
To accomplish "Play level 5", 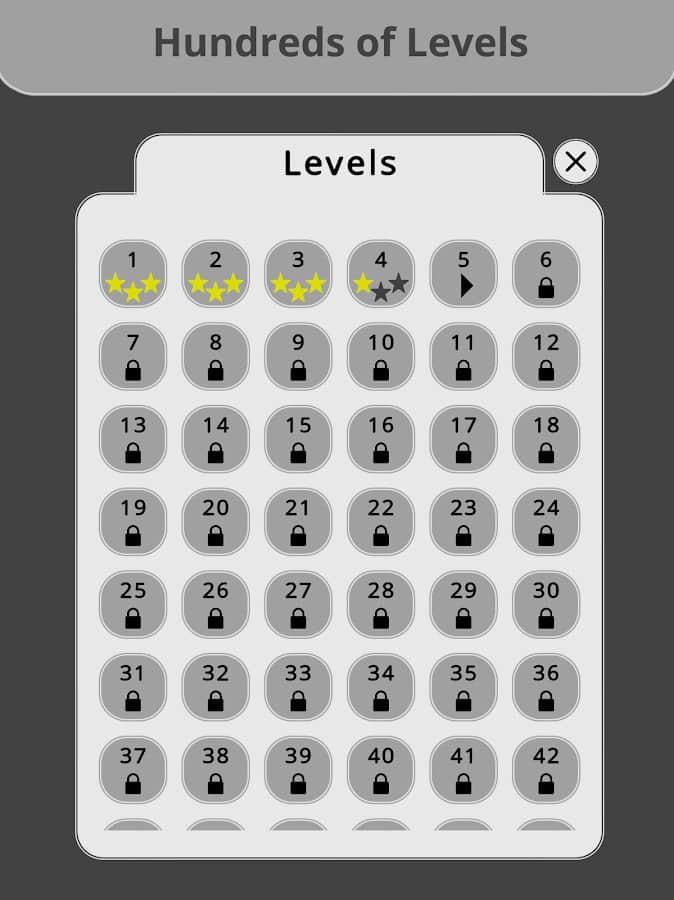I will (x=463, y=274).
